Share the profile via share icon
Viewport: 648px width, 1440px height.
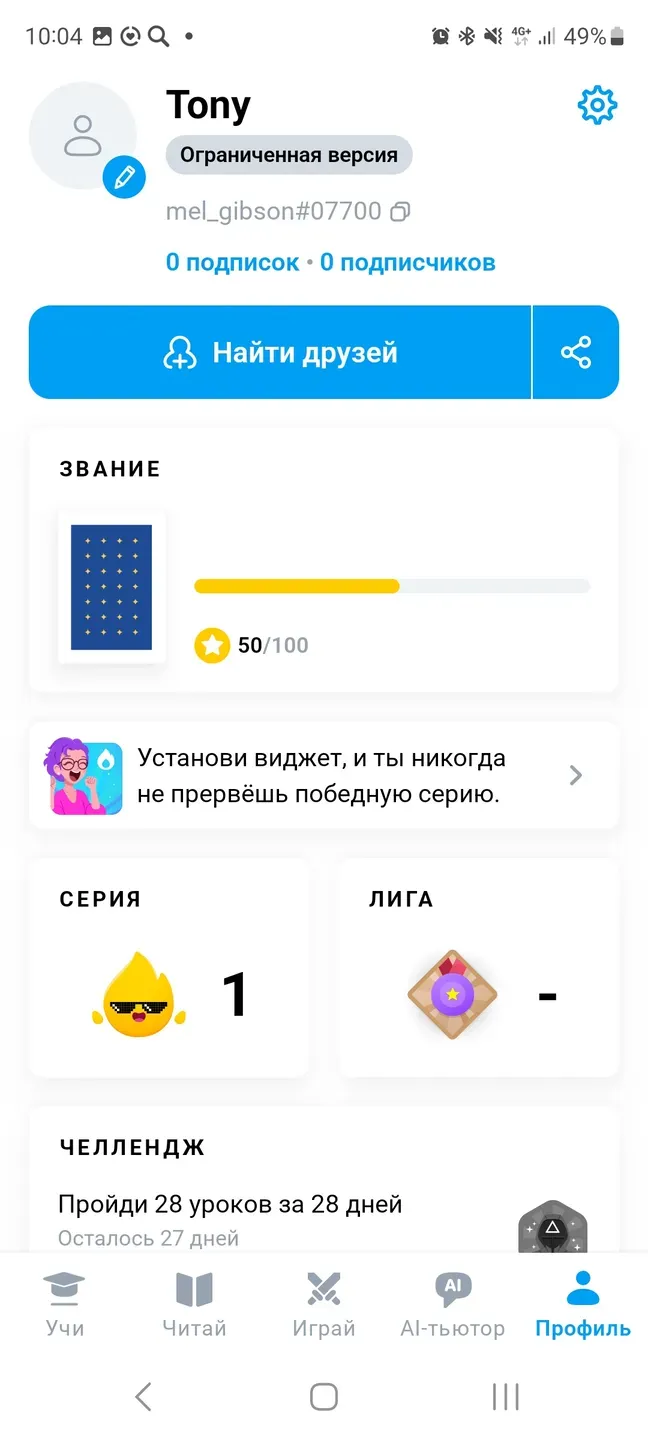pyautogui.click(x=576, y=353)
